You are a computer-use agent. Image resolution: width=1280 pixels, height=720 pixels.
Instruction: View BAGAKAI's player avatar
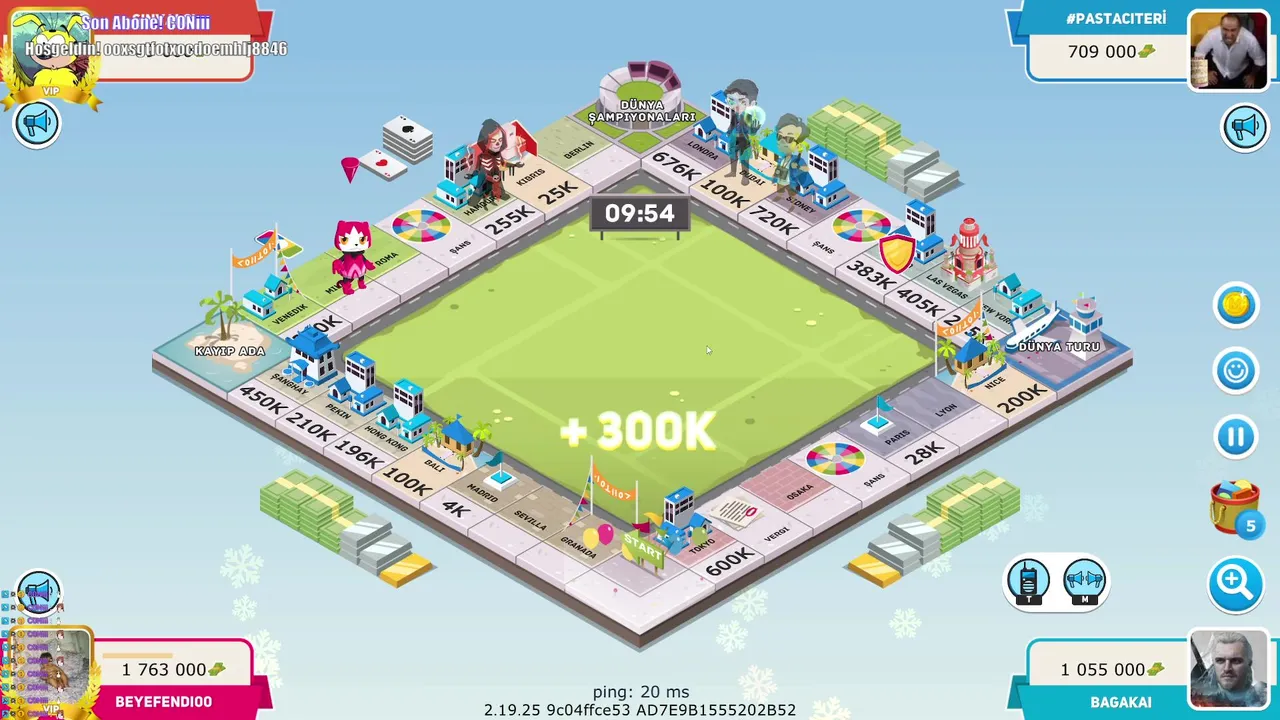(x=1228, y=668)
